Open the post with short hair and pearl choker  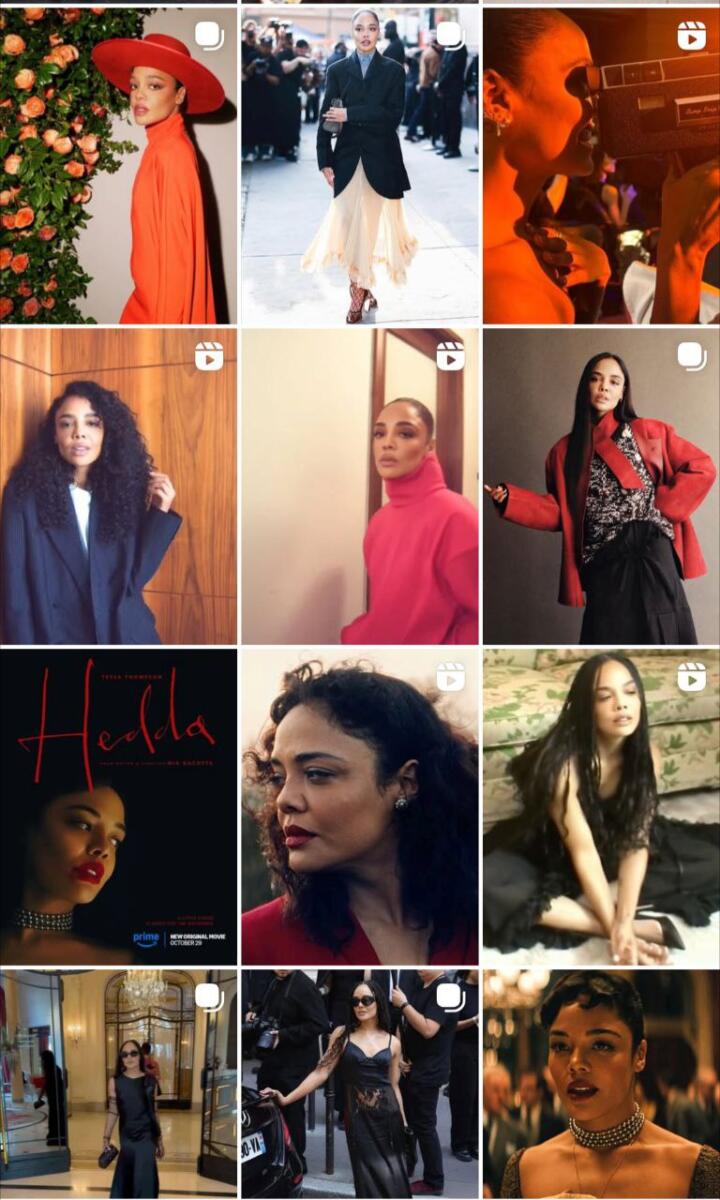click(601, 1084)
